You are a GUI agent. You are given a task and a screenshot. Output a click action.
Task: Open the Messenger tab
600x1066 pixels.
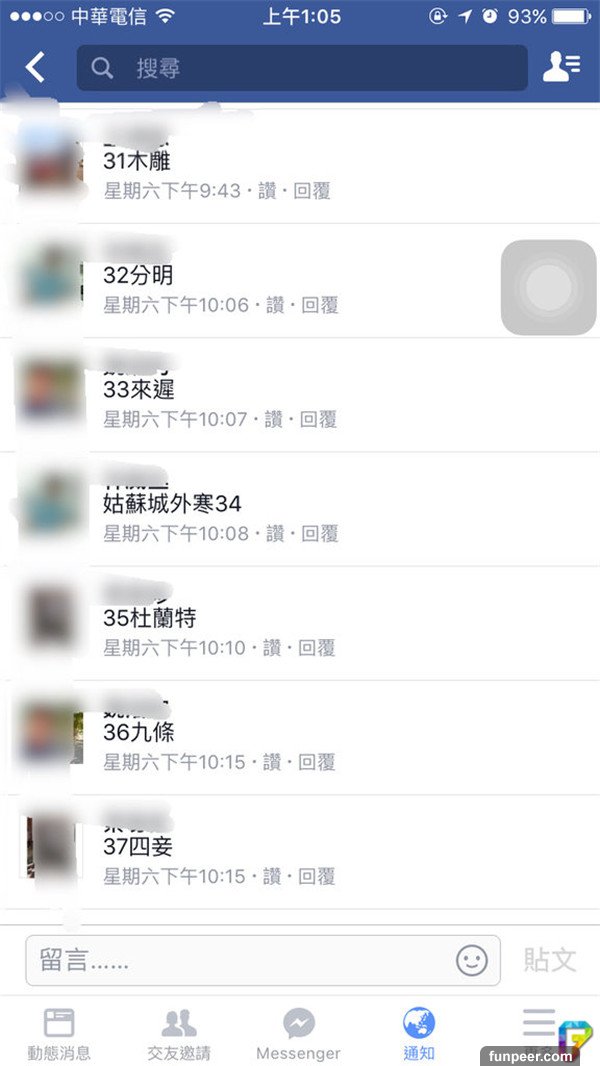pos(298,1033)
